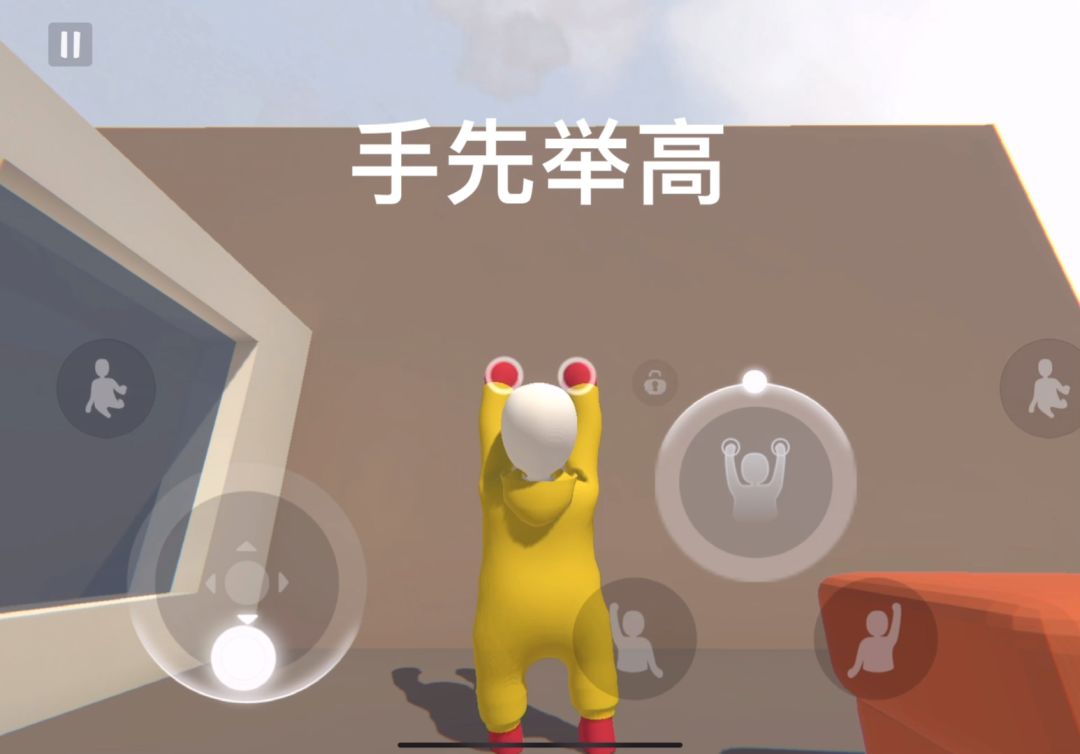The width and height of the screenshot is (1080, 754).
Task: Pause the game
Action: pyautogui.click(x=70, y=45)
